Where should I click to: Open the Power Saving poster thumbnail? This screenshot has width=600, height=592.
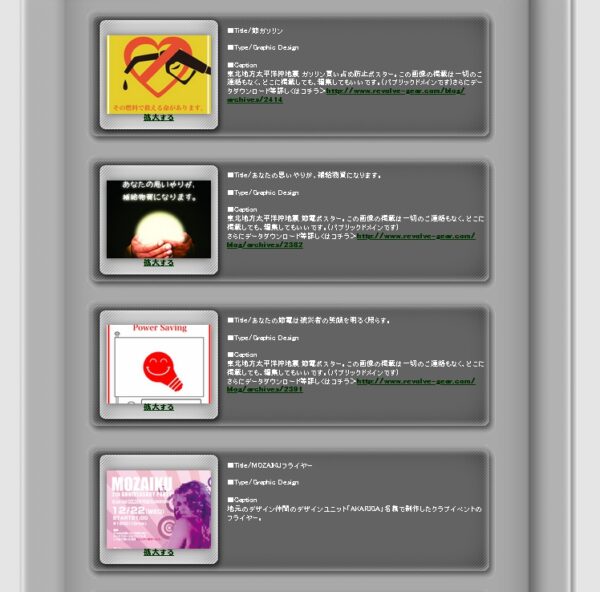(158, 362)
